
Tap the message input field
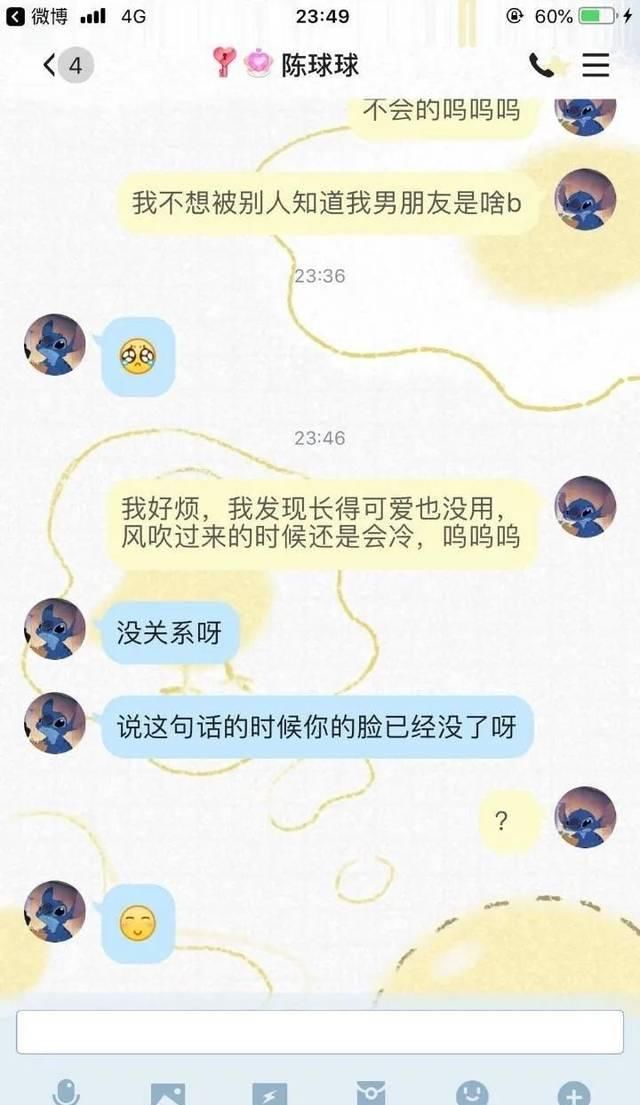(x=320, y=1033)
